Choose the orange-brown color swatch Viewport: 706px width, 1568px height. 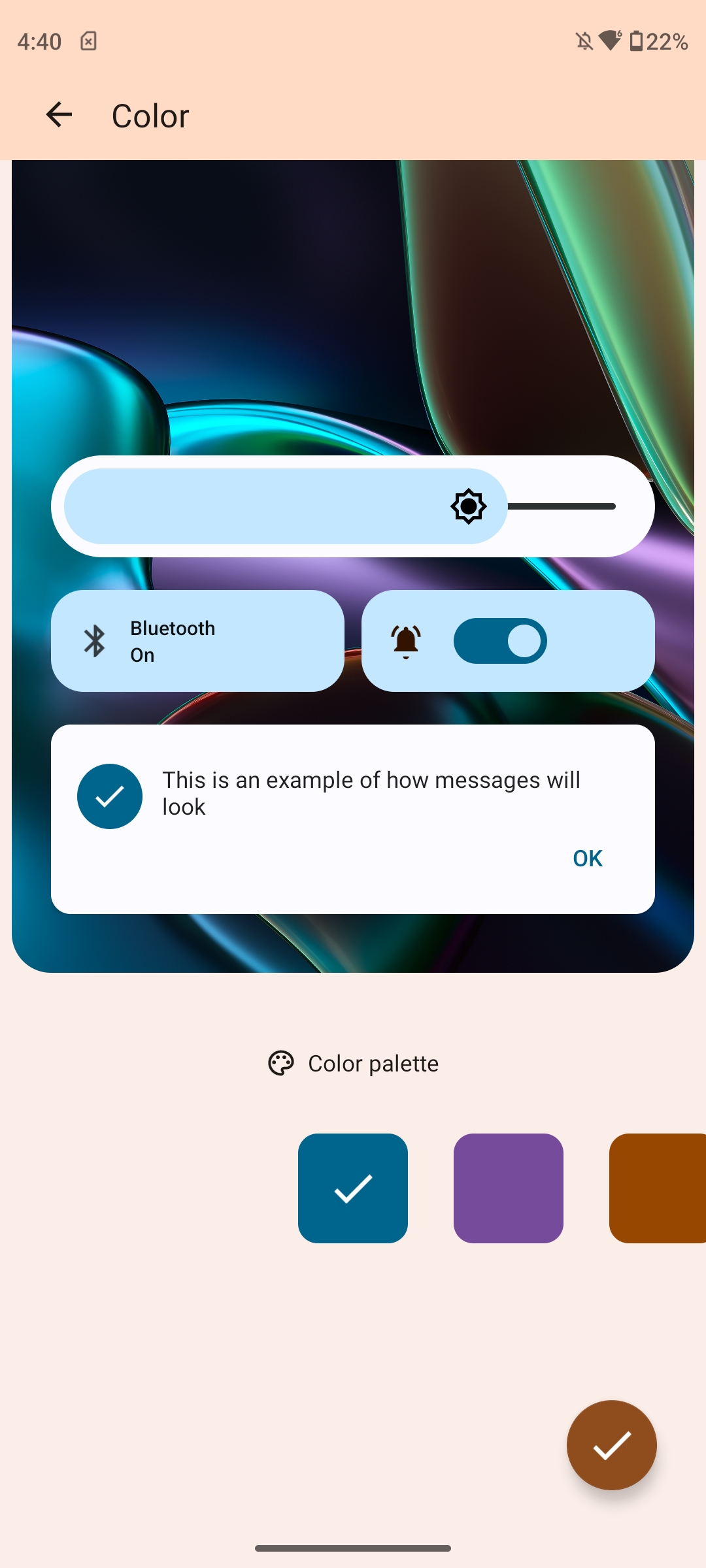658,1188
